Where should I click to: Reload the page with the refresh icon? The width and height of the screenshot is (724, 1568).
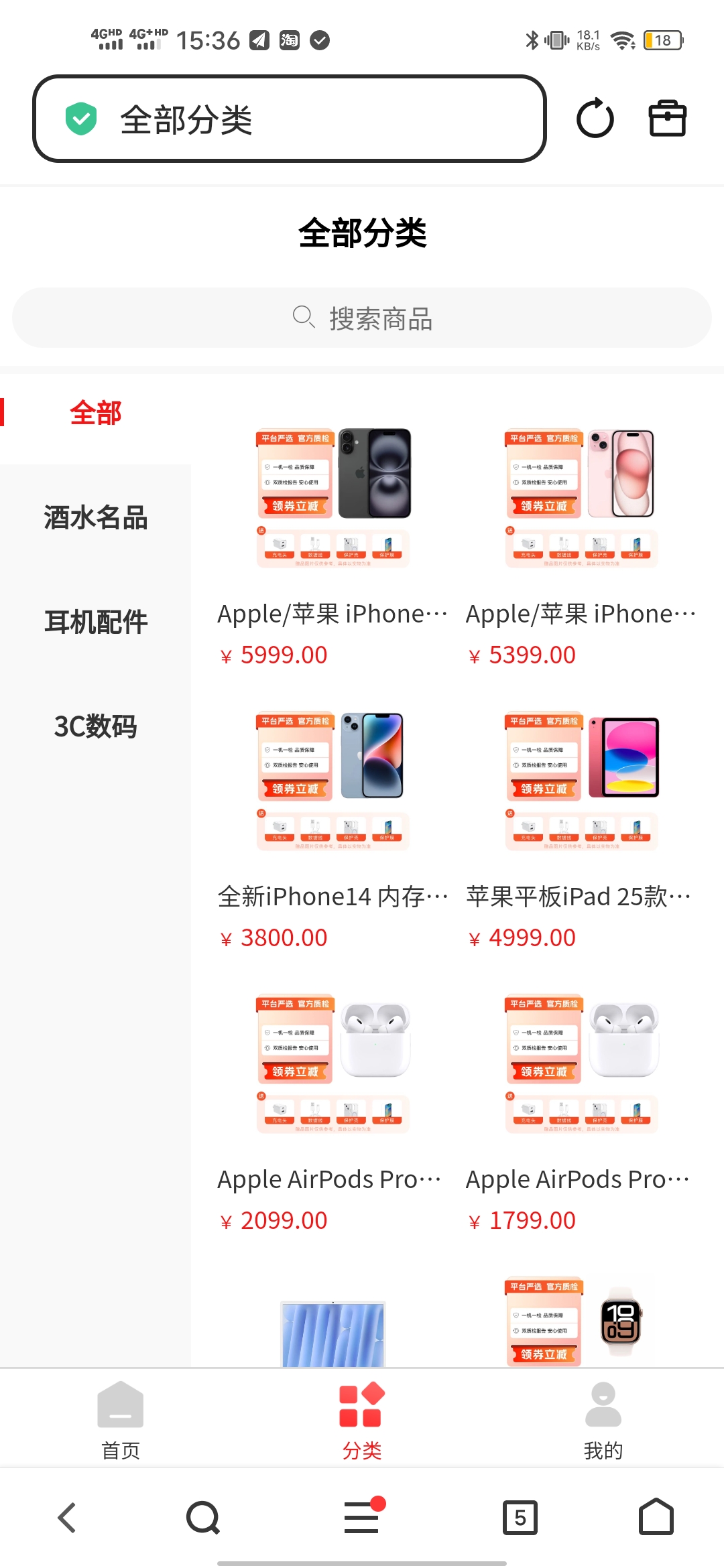pos(595,119)
